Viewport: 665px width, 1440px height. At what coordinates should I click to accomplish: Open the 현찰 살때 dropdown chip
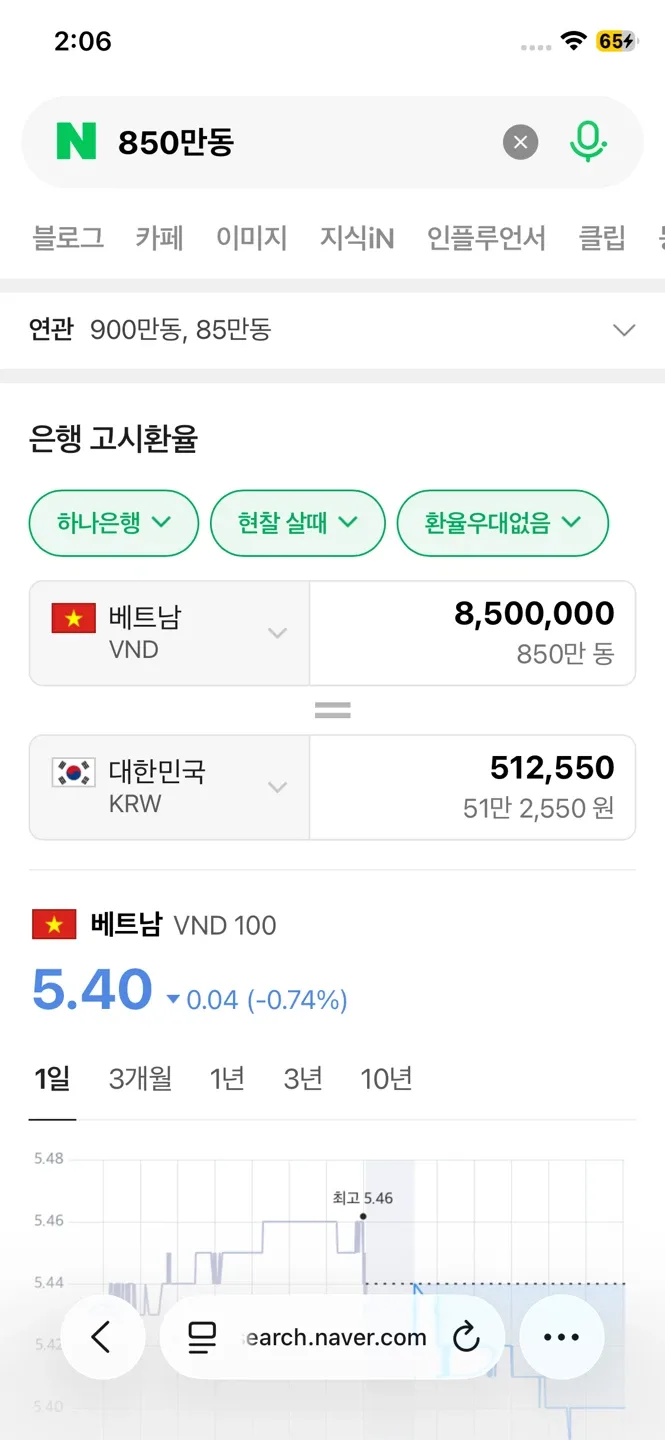tap(298, 523)
